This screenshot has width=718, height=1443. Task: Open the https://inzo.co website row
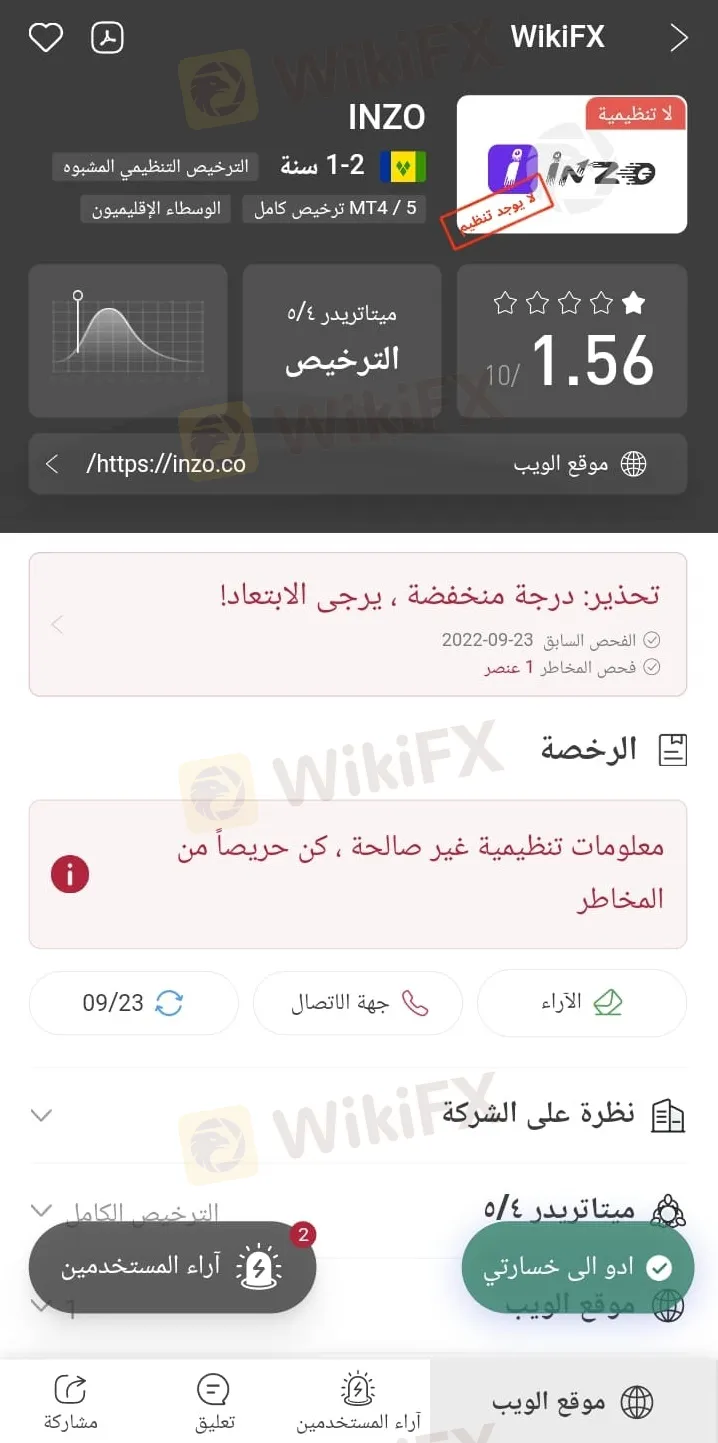click(358, 464)
